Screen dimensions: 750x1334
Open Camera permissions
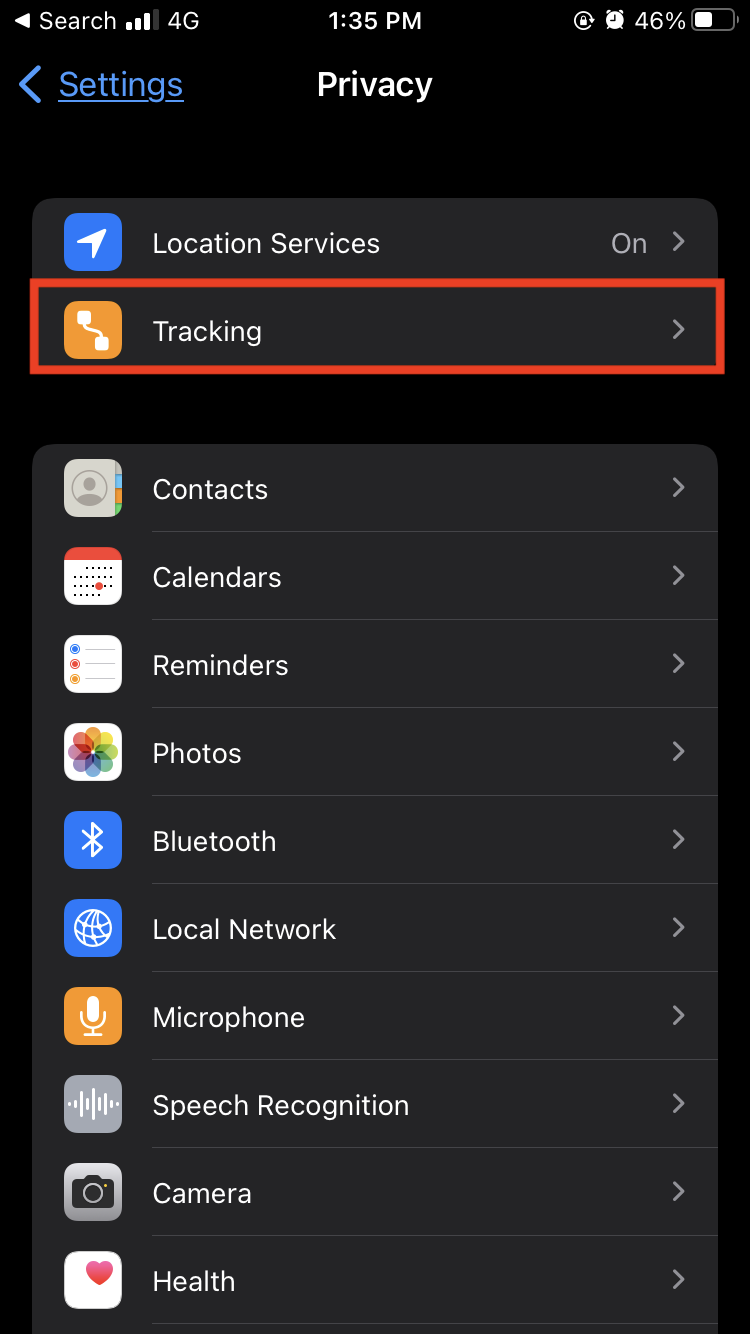375,1193
